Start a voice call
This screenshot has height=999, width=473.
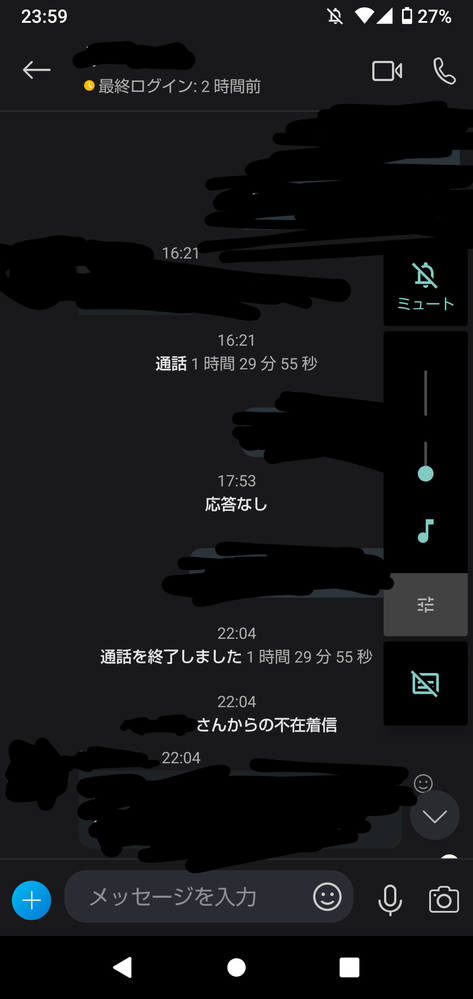click(444, 71)
